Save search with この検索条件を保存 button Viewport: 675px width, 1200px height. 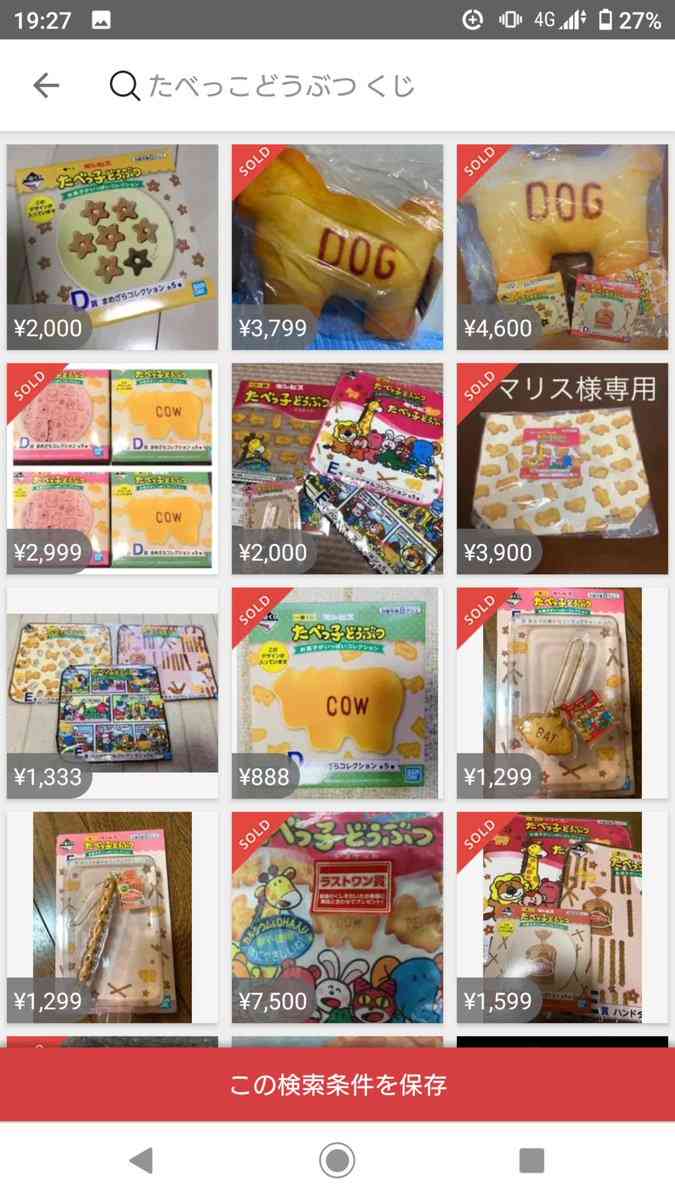point(337,1084)
